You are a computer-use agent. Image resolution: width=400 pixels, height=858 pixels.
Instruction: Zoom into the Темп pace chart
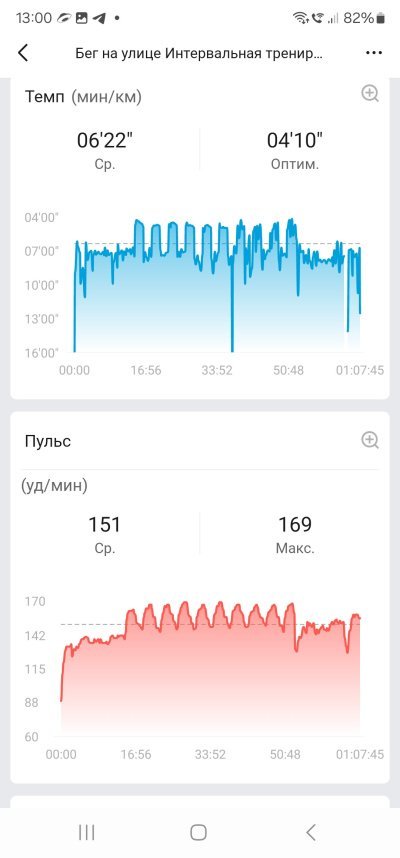370,94
